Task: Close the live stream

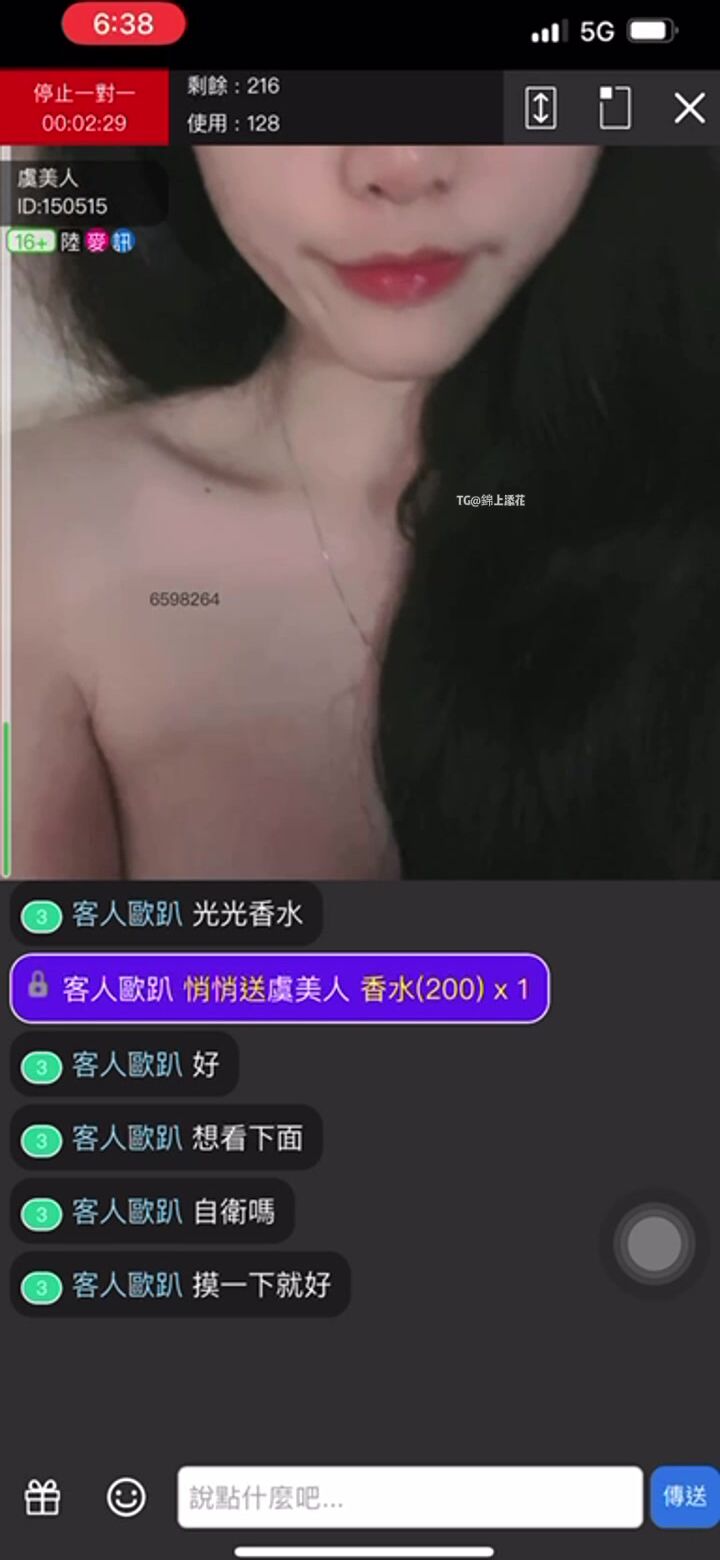Action: (689, 108)
